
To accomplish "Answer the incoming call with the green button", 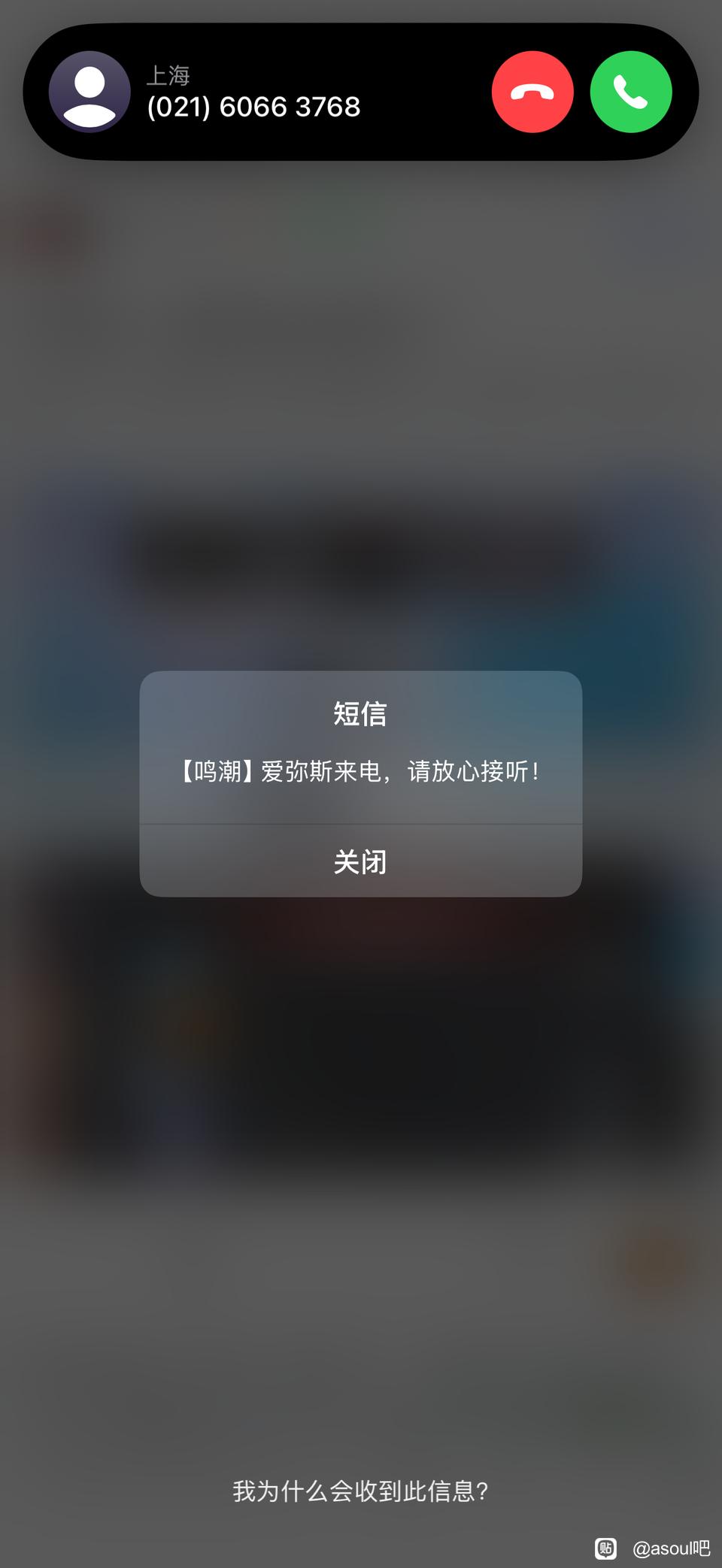I will tap(630, 92).
